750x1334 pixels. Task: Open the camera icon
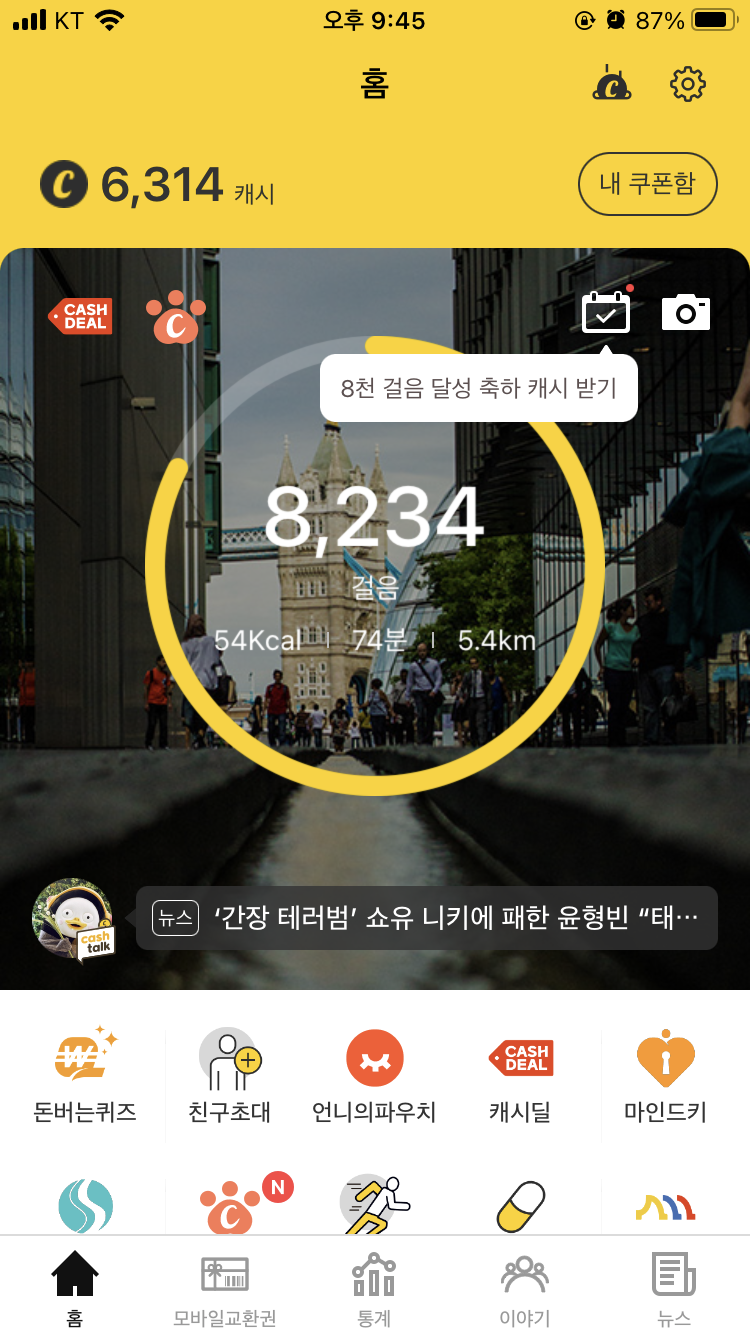click(x=686, y=312)
